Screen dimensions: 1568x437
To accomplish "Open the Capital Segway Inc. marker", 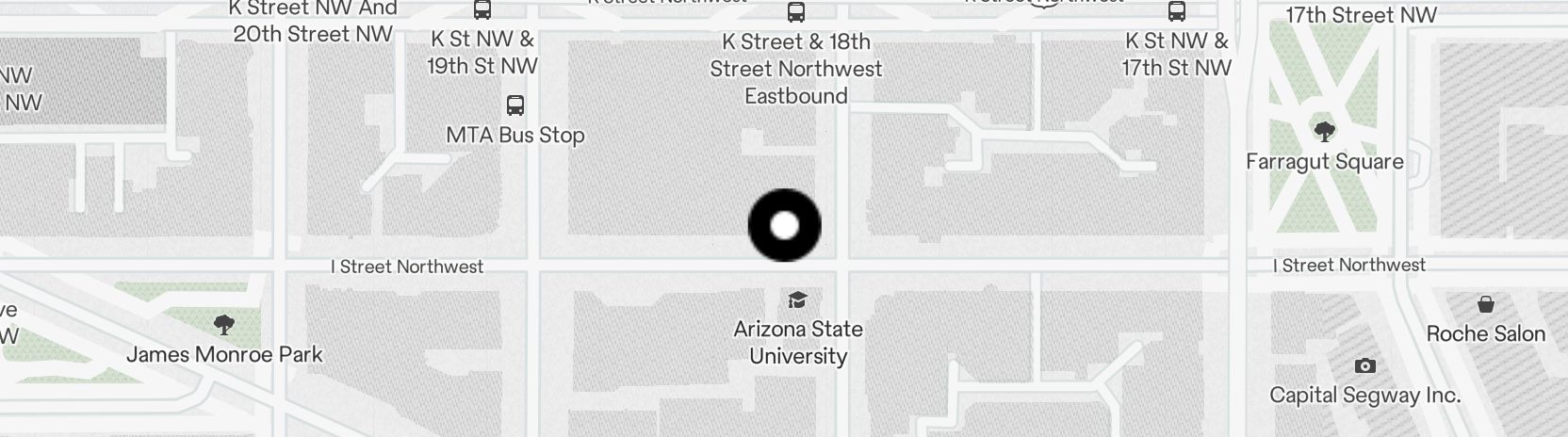I will pos(1364,366).
